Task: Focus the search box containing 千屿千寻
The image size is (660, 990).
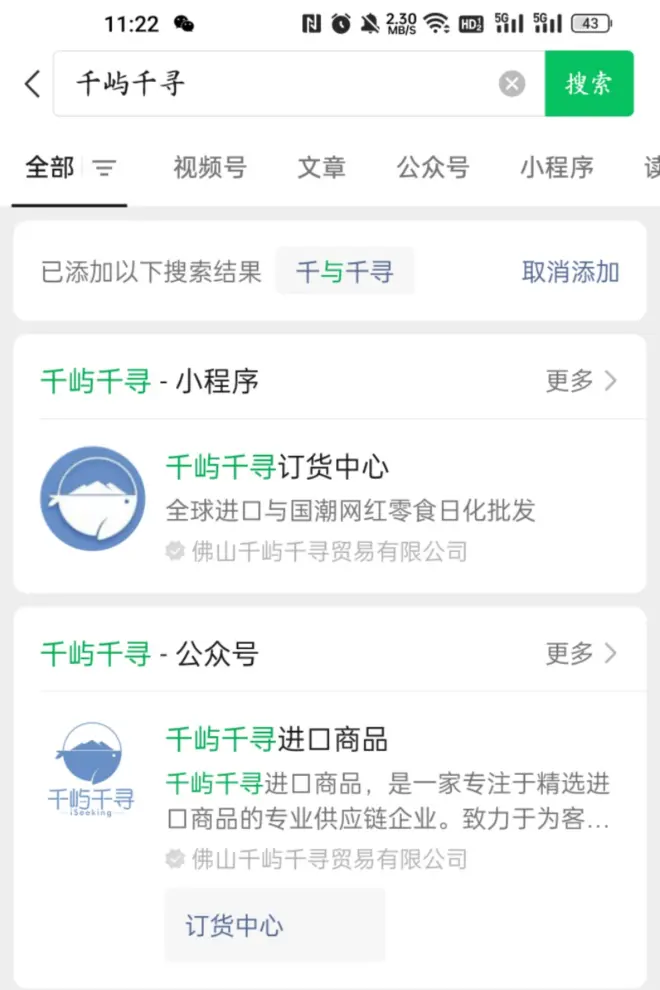Action: click(280, 84)
